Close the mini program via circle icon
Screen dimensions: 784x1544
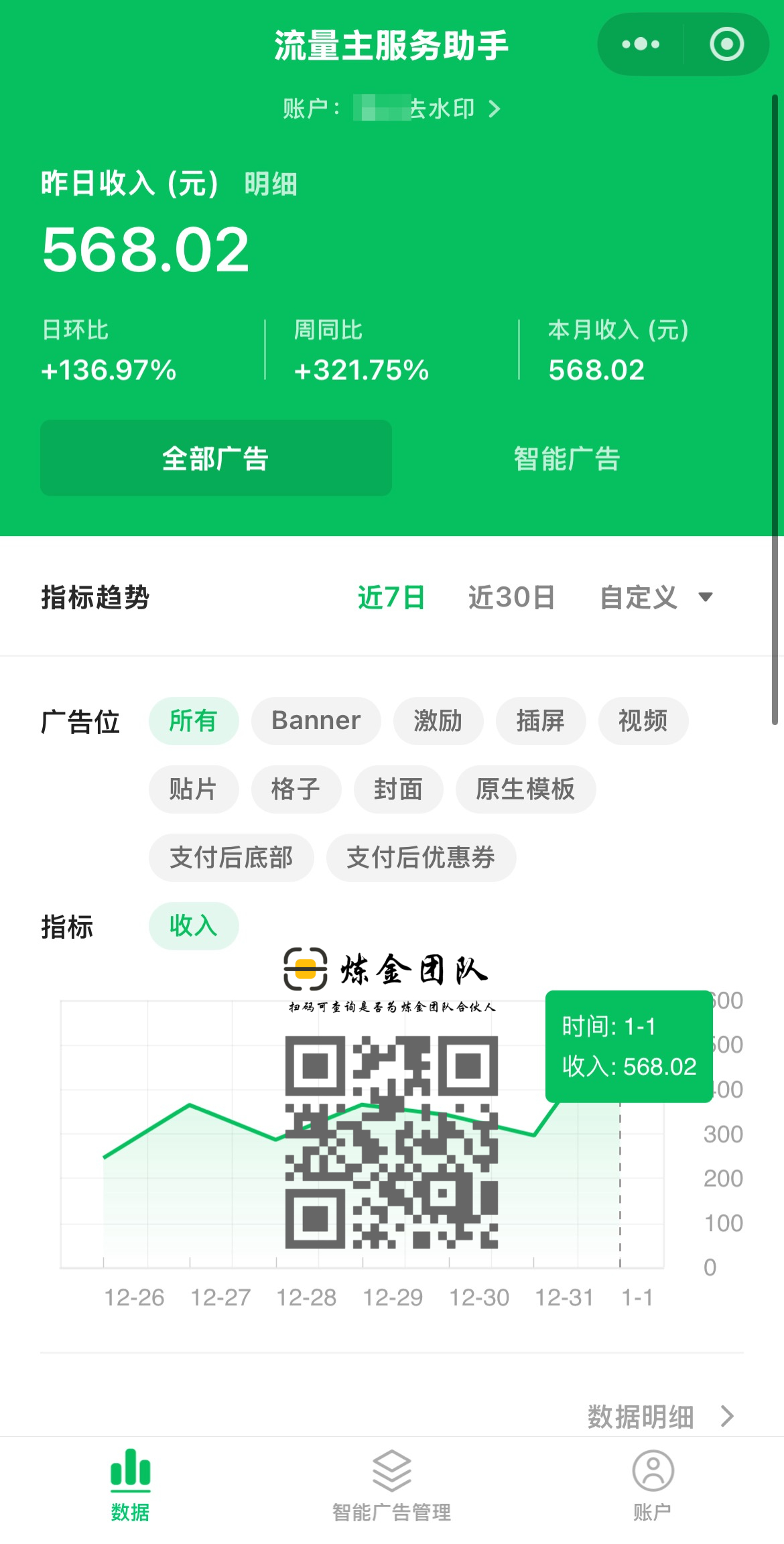[726, 44]
